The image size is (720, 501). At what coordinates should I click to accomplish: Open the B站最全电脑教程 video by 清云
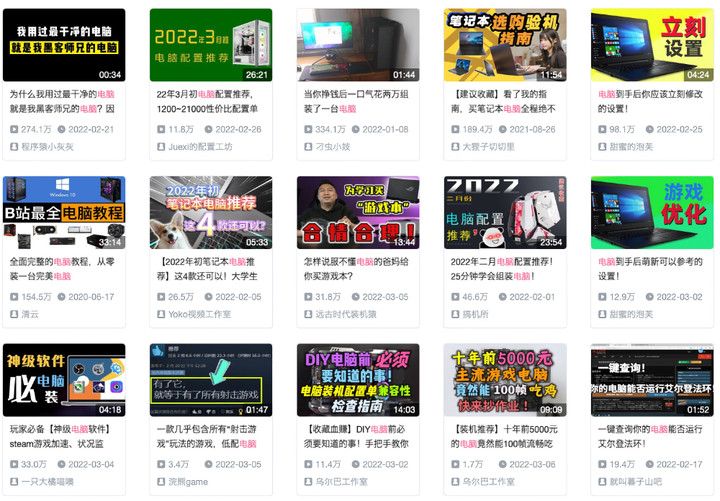[64, 213]
